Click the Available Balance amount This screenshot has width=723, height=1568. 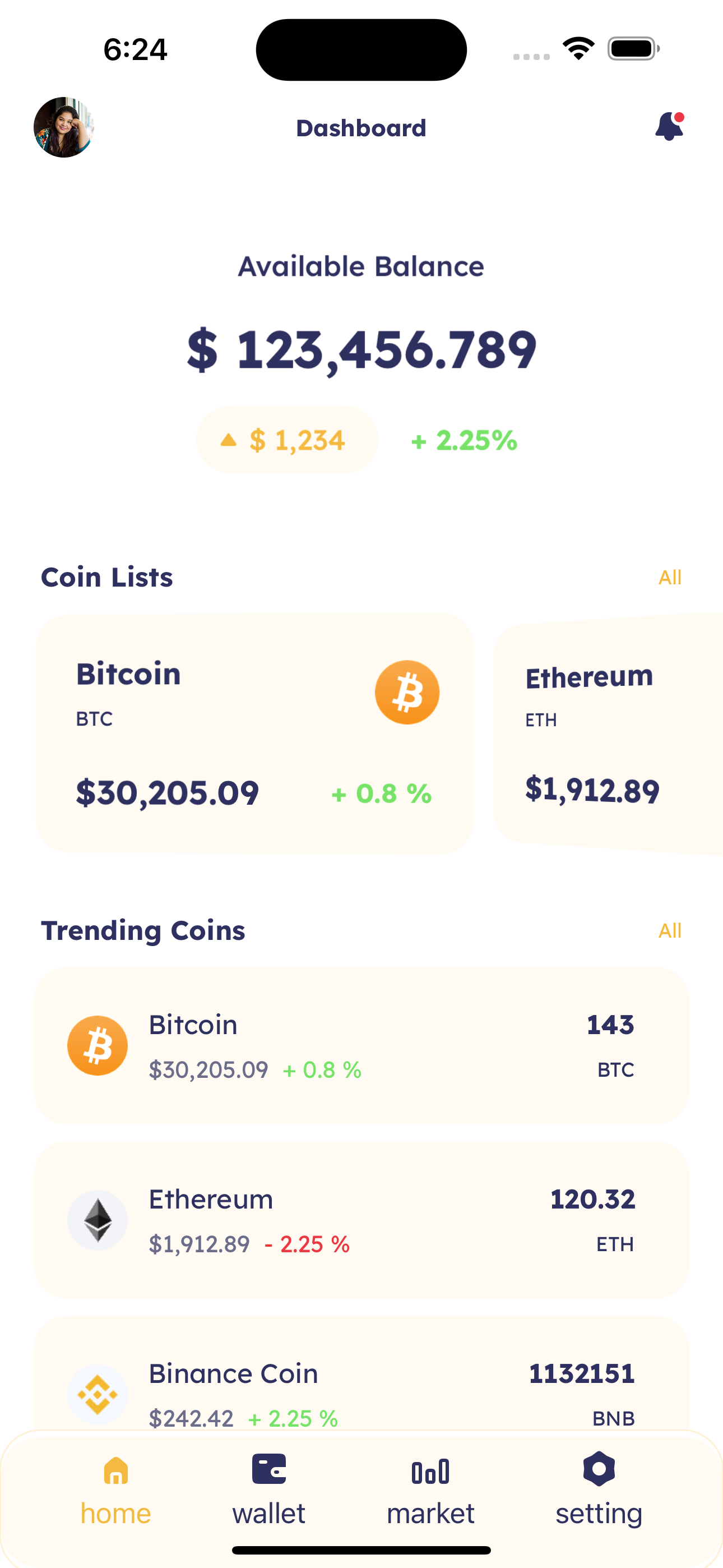361,349
